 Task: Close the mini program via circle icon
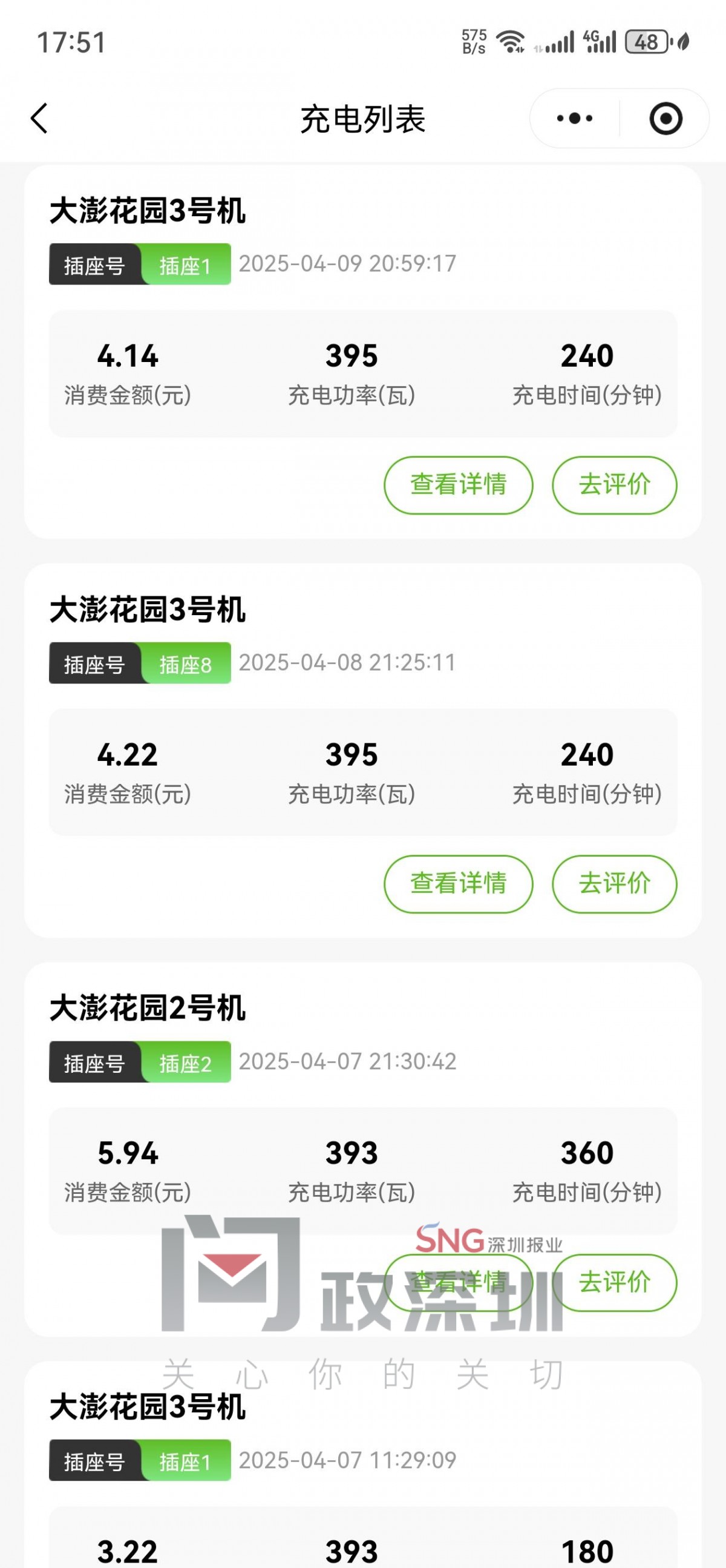click(666, 118)
